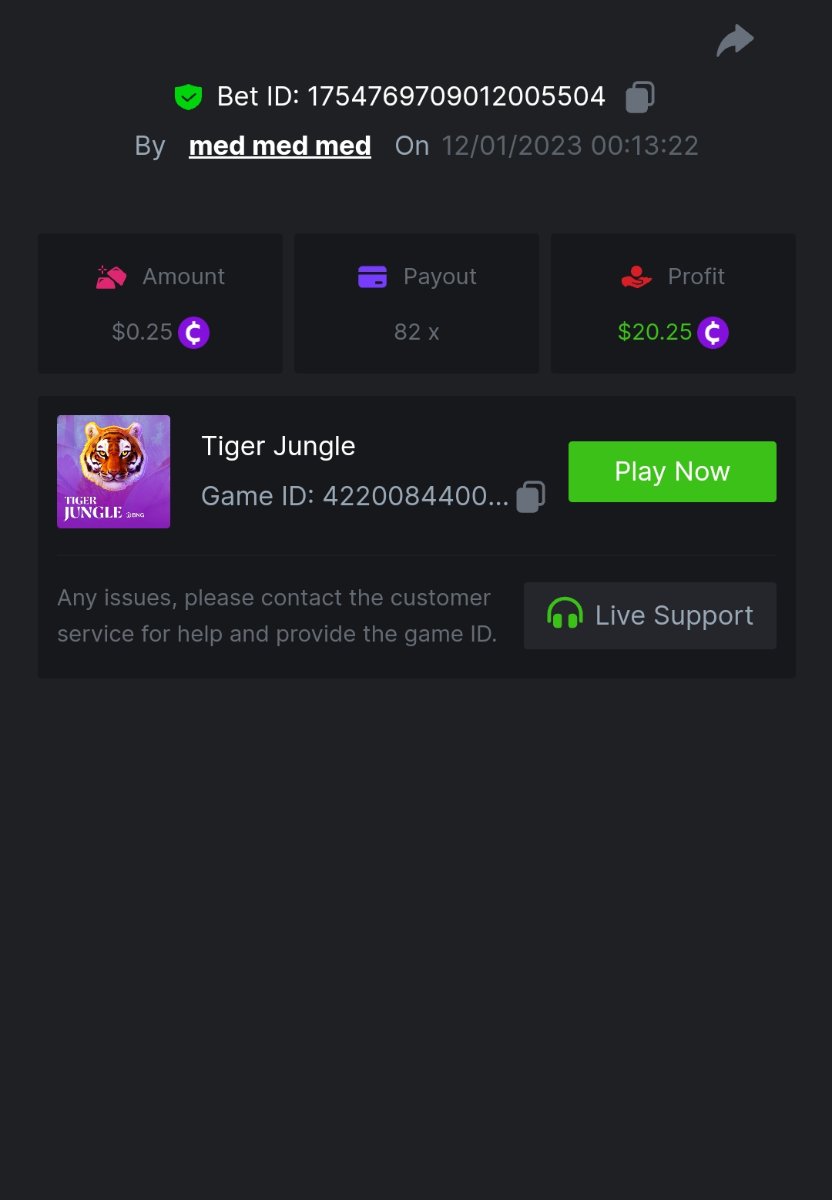
Task: Copy the Bet ID
Action: coord(640,97)
